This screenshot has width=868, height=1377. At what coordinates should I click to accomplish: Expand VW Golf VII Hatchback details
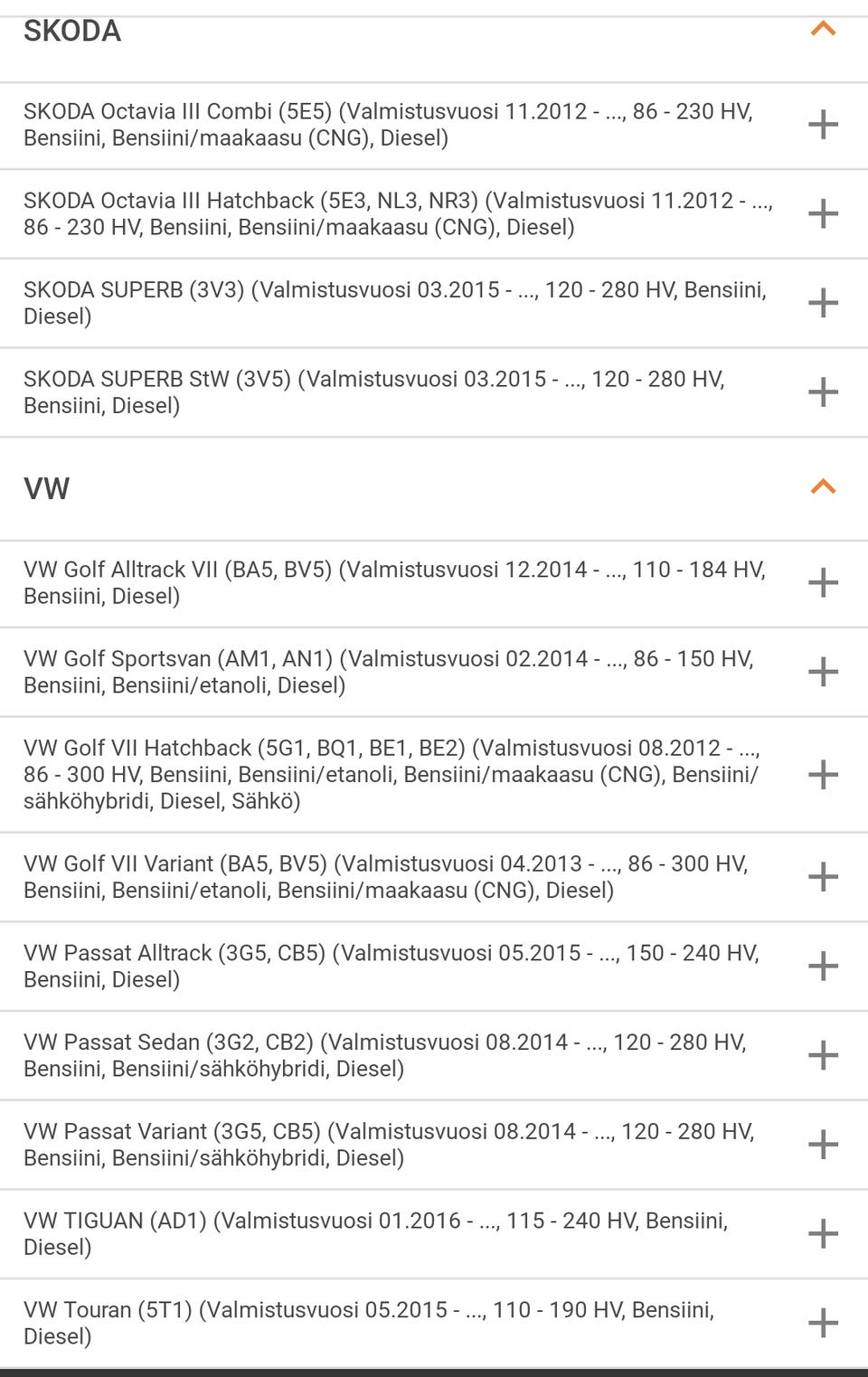[823, 774]
